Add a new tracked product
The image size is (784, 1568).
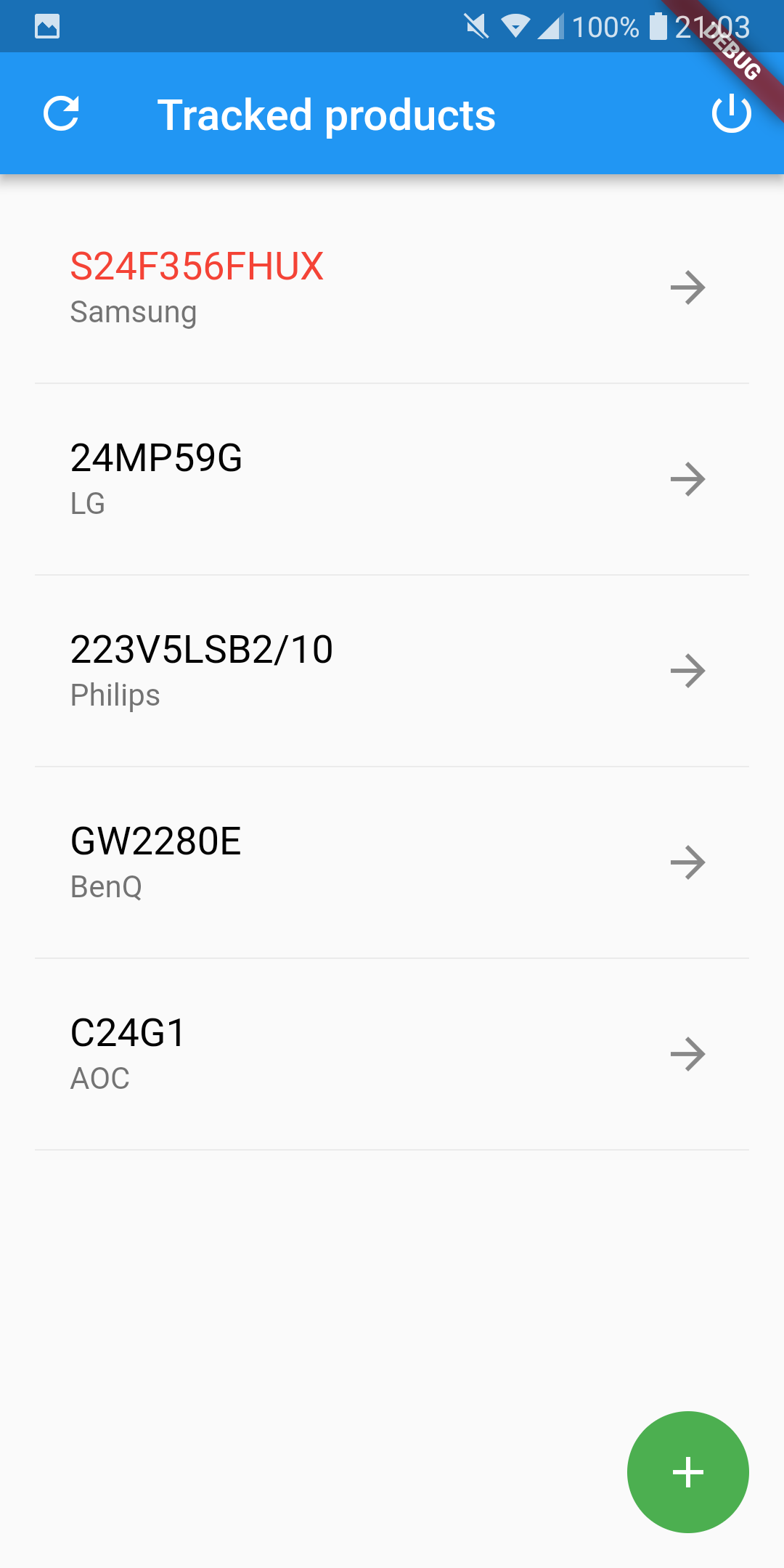[688, 1472]
